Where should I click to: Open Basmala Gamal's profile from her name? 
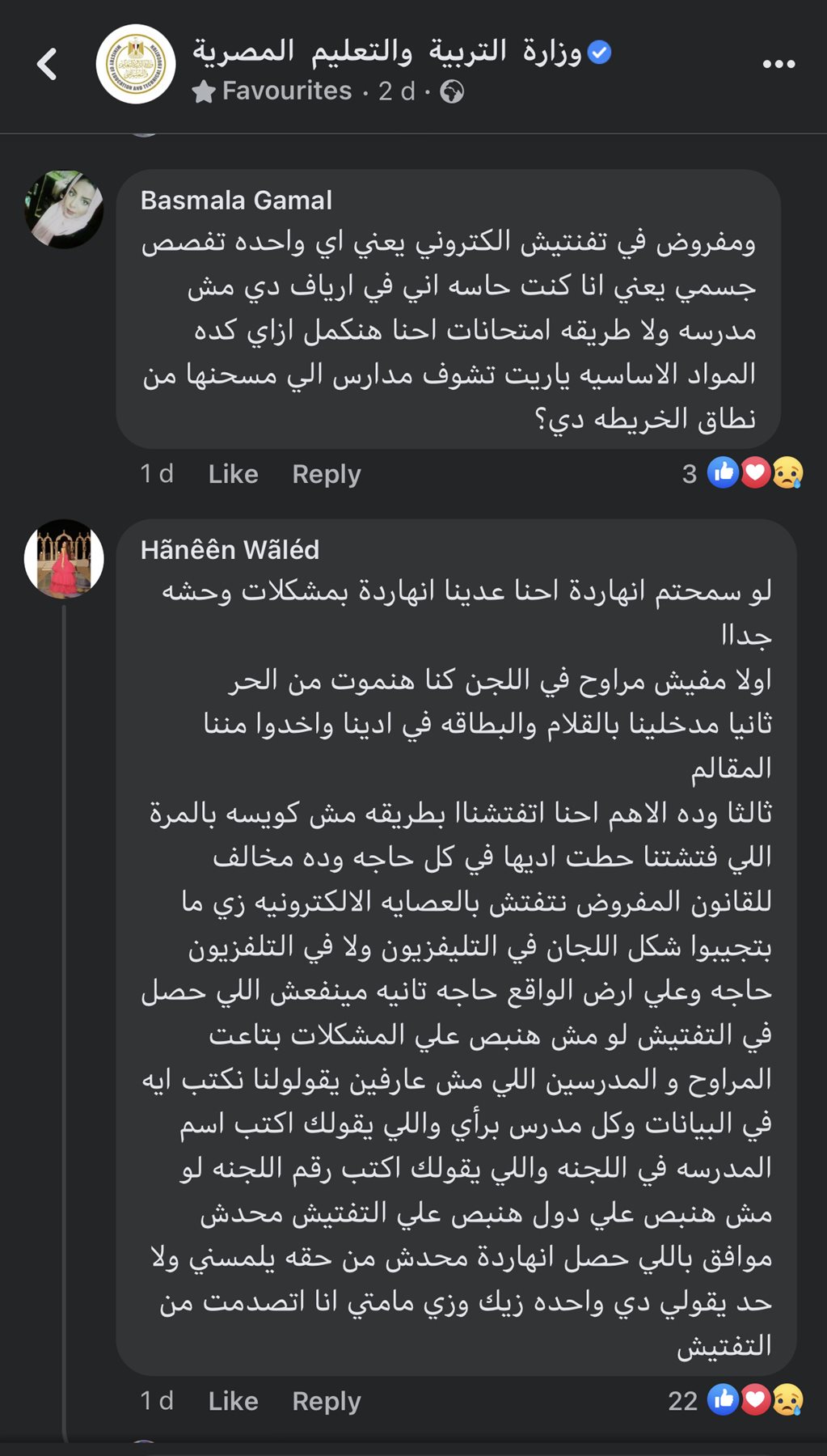tap(236, 201)
